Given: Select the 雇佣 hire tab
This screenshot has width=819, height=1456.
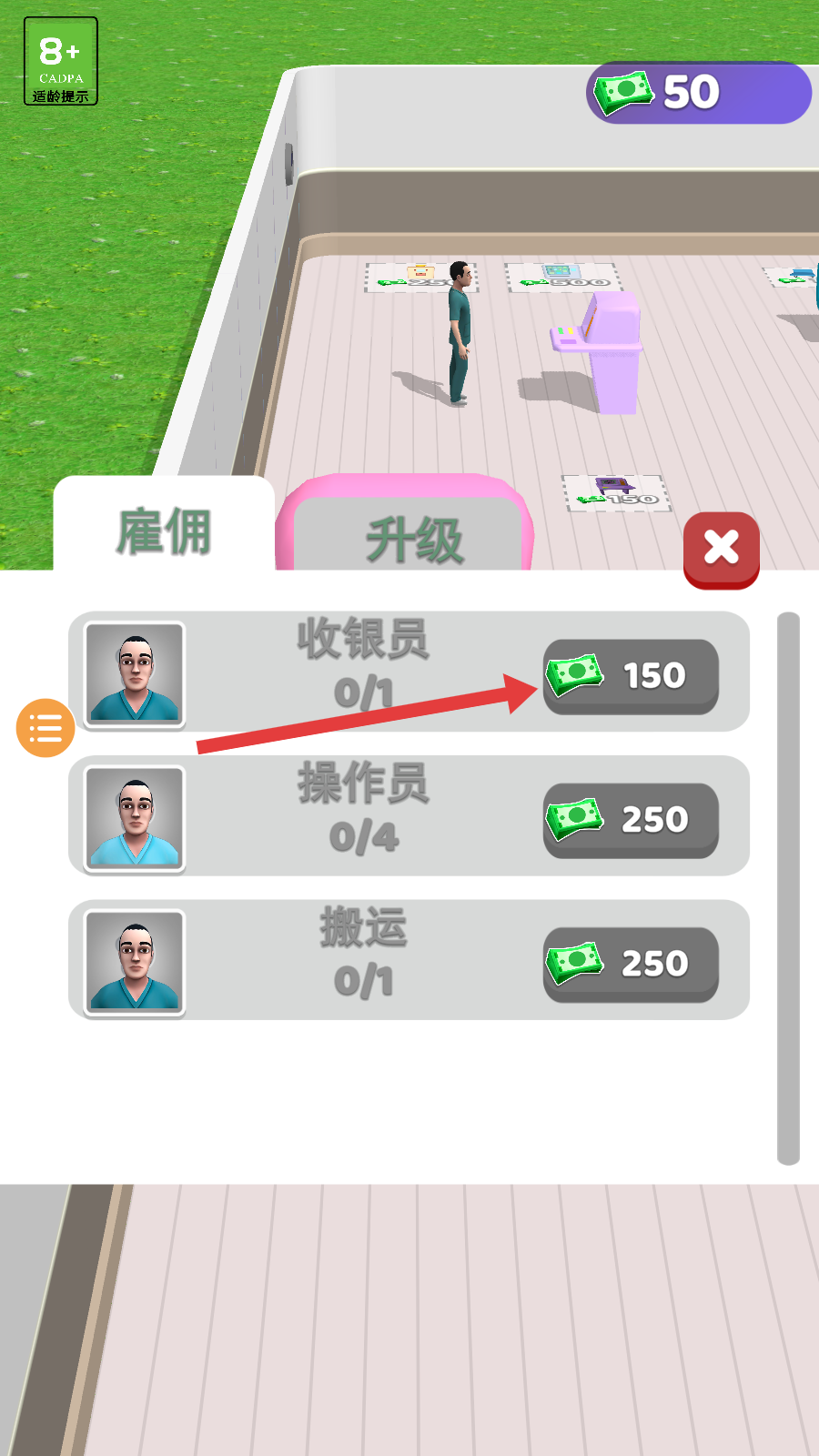Looking at the screenshot, I should point(164,531).
